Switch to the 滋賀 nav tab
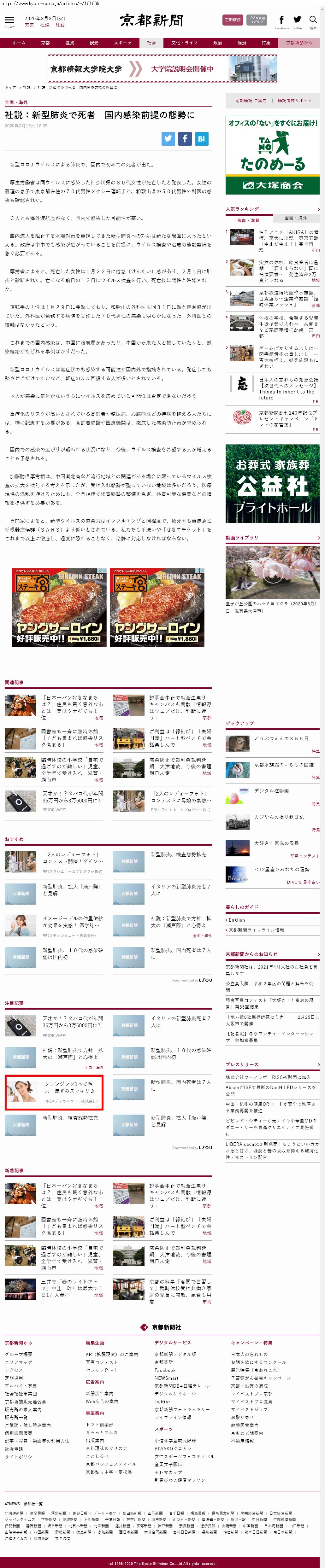The height and width of the screenshot is (1568, 325). tap(69, 43)
